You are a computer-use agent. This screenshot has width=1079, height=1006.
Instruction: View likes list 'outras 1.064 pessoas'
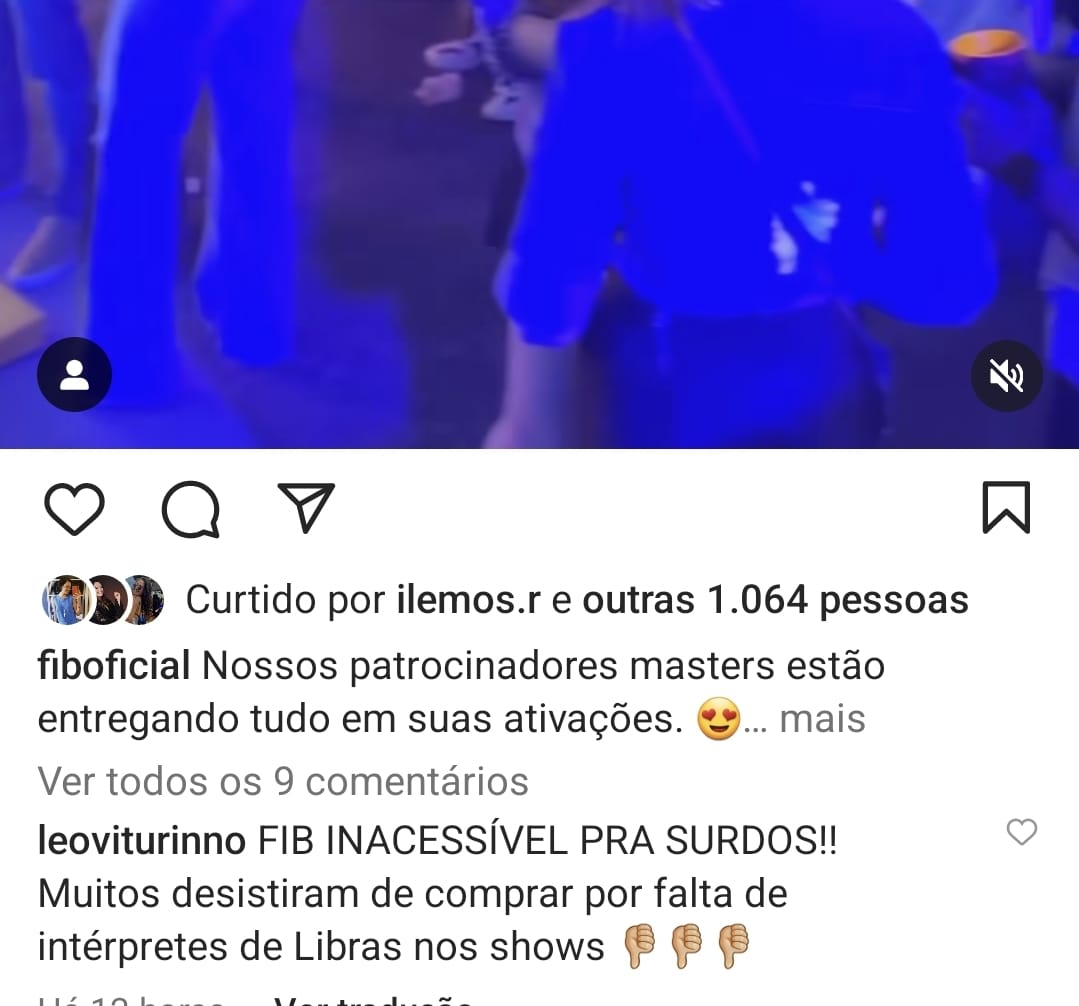point(775,600)
